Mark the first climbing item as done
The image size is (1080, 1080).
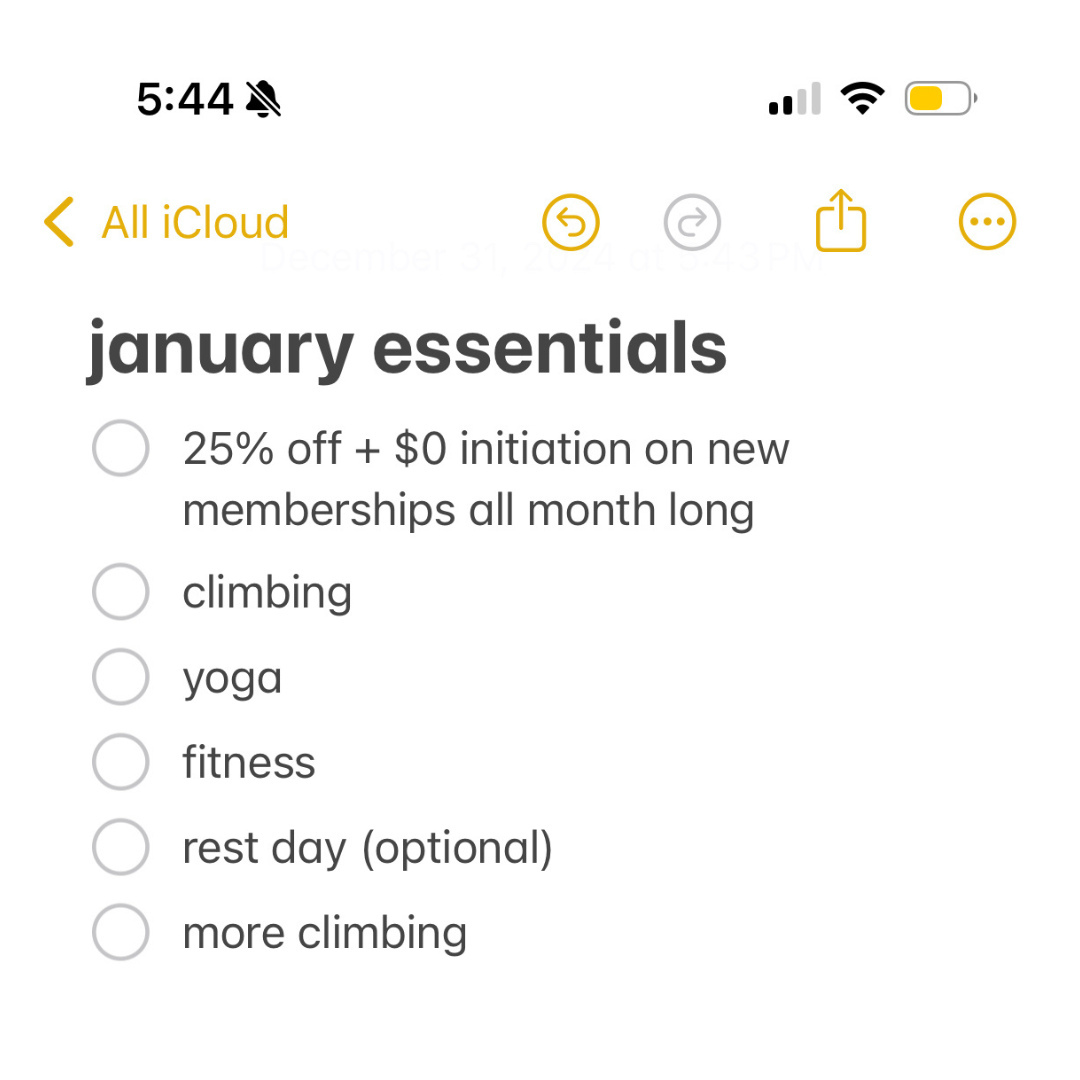[121, 592]
